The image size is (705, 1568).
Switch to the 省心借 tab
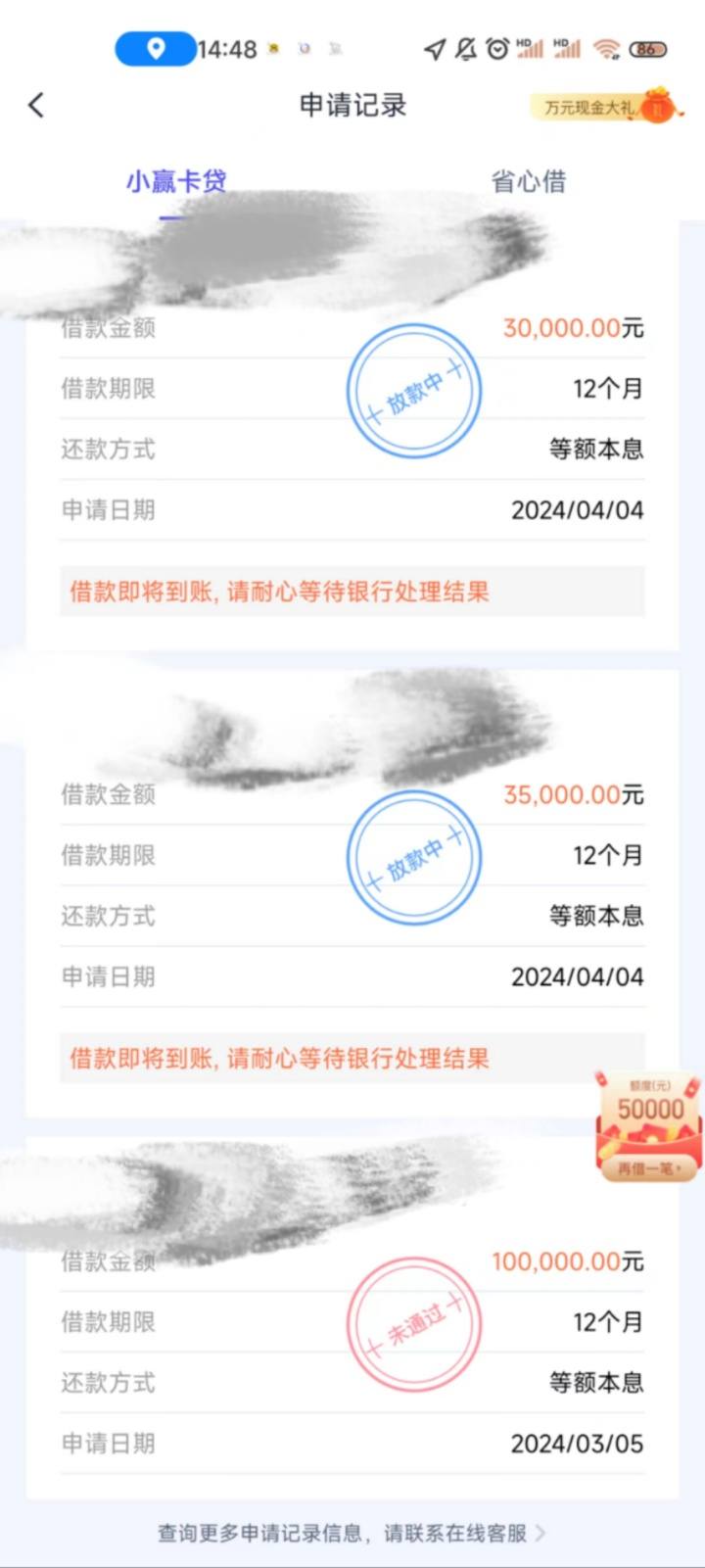[530, 181]
